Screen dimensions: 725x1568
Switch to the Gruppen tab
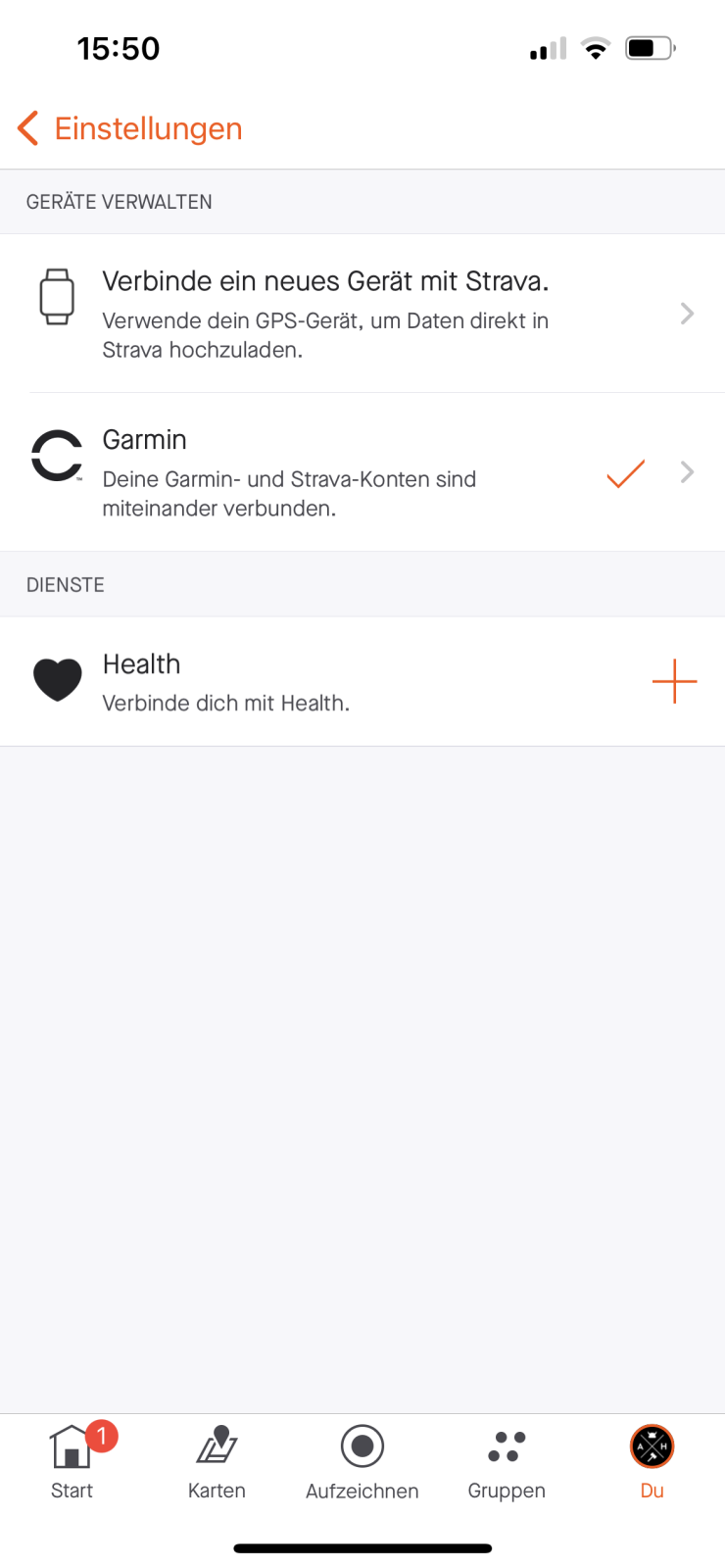tap(507, 1460)
